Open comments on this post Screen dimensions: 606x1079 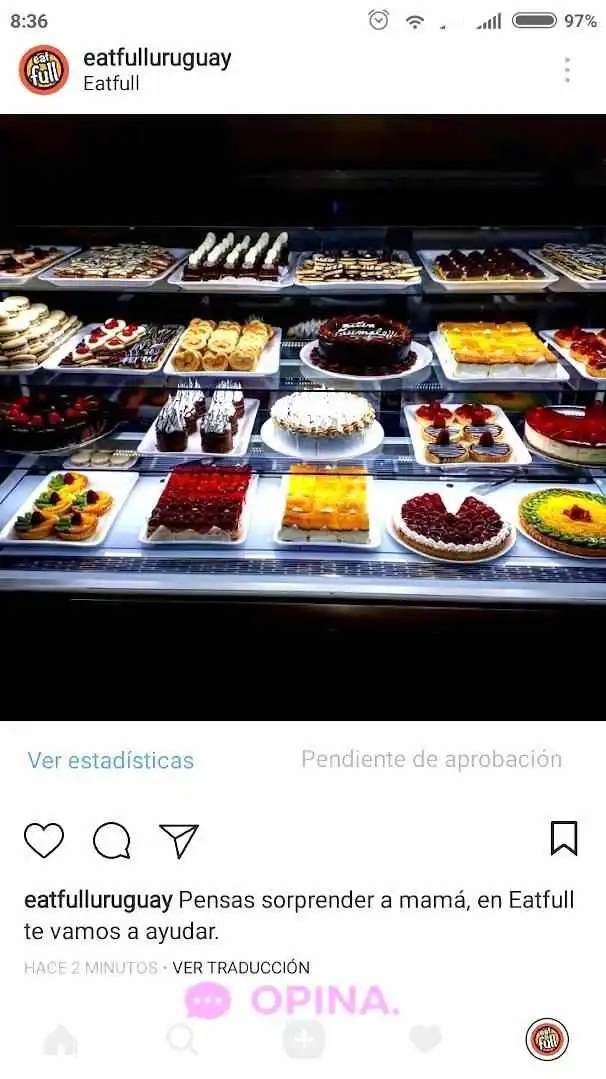coord(111,840)
